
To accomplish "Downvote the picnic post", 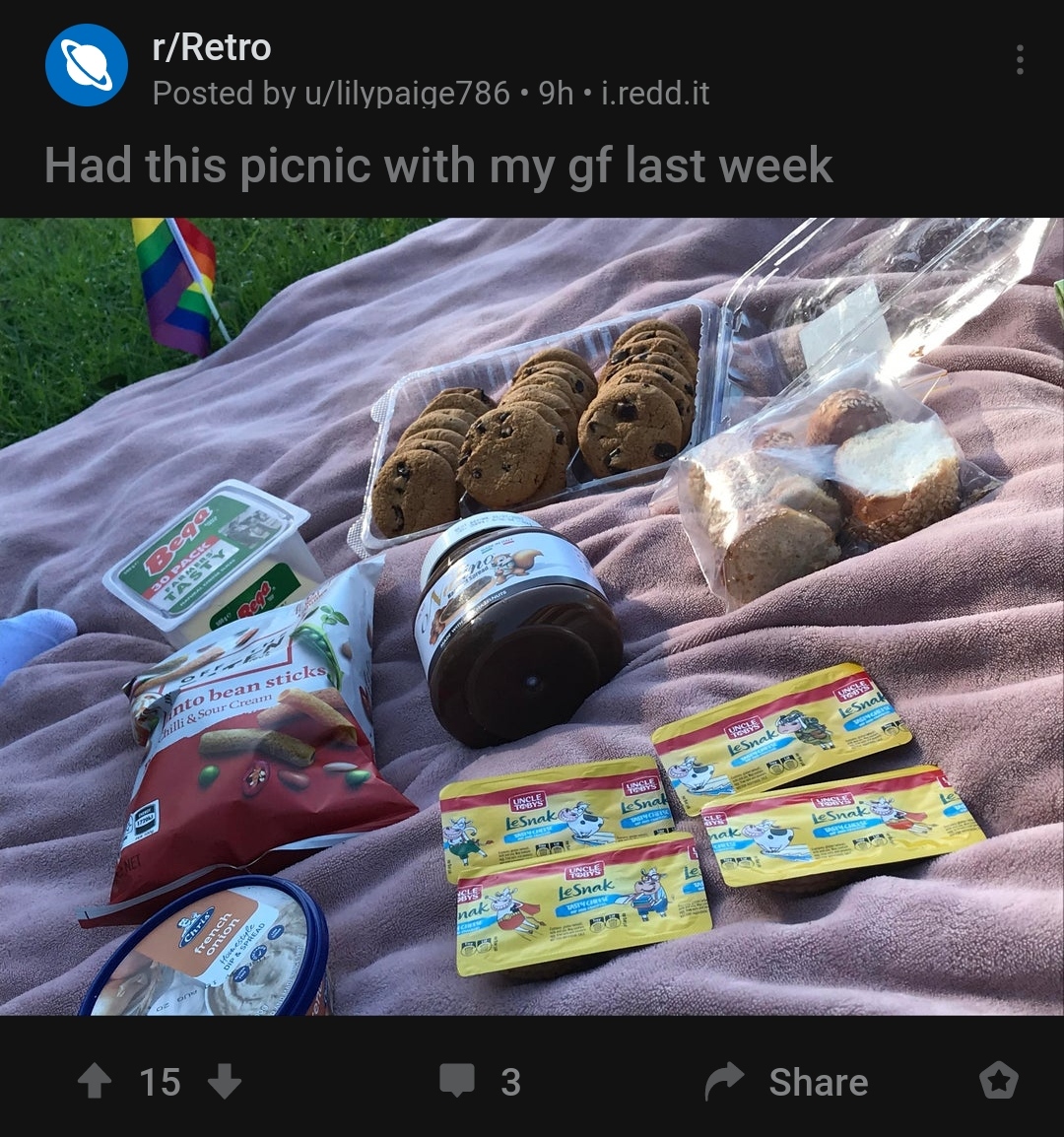I will coord(225,1081).
